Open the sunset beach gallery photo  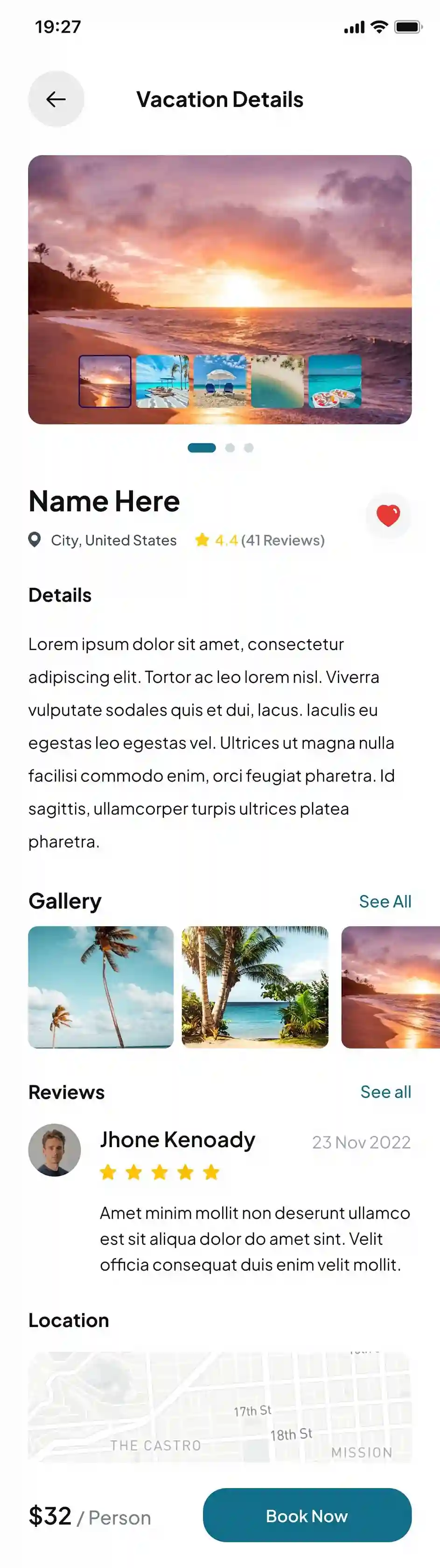tap(390, 986)
